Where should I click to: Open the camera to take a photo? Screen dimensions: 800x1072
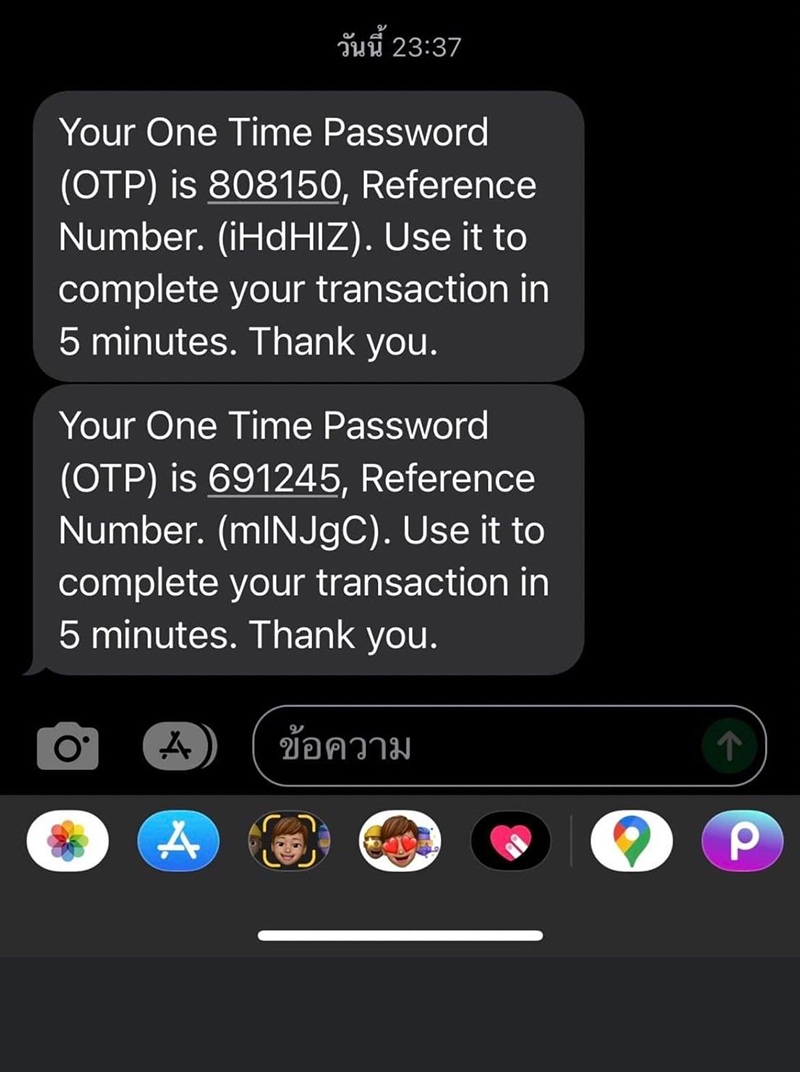(x=68, y=747)
